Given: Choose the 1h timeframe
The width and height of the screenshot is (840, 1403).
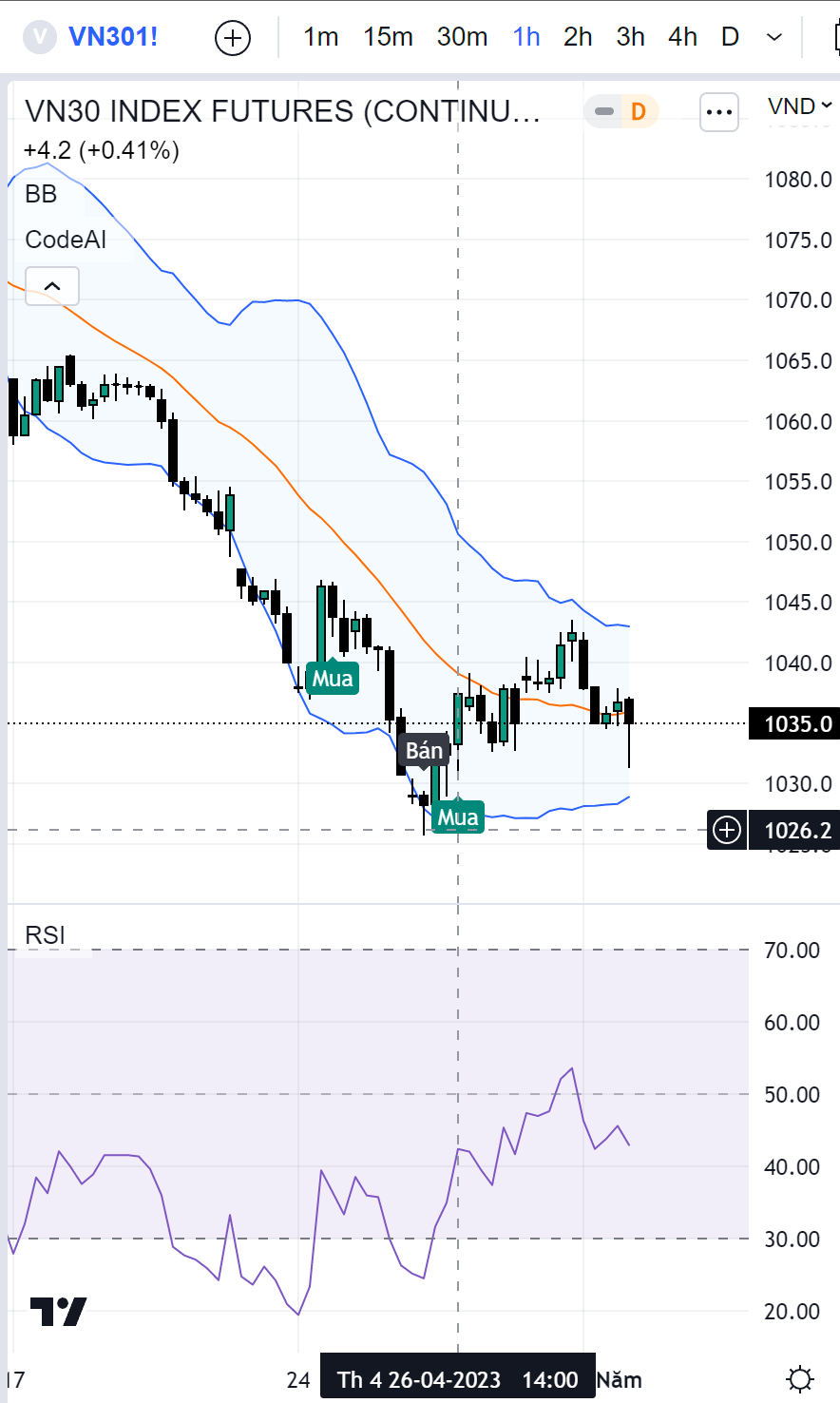Looking at the screenshot, I should coord(526,37).
